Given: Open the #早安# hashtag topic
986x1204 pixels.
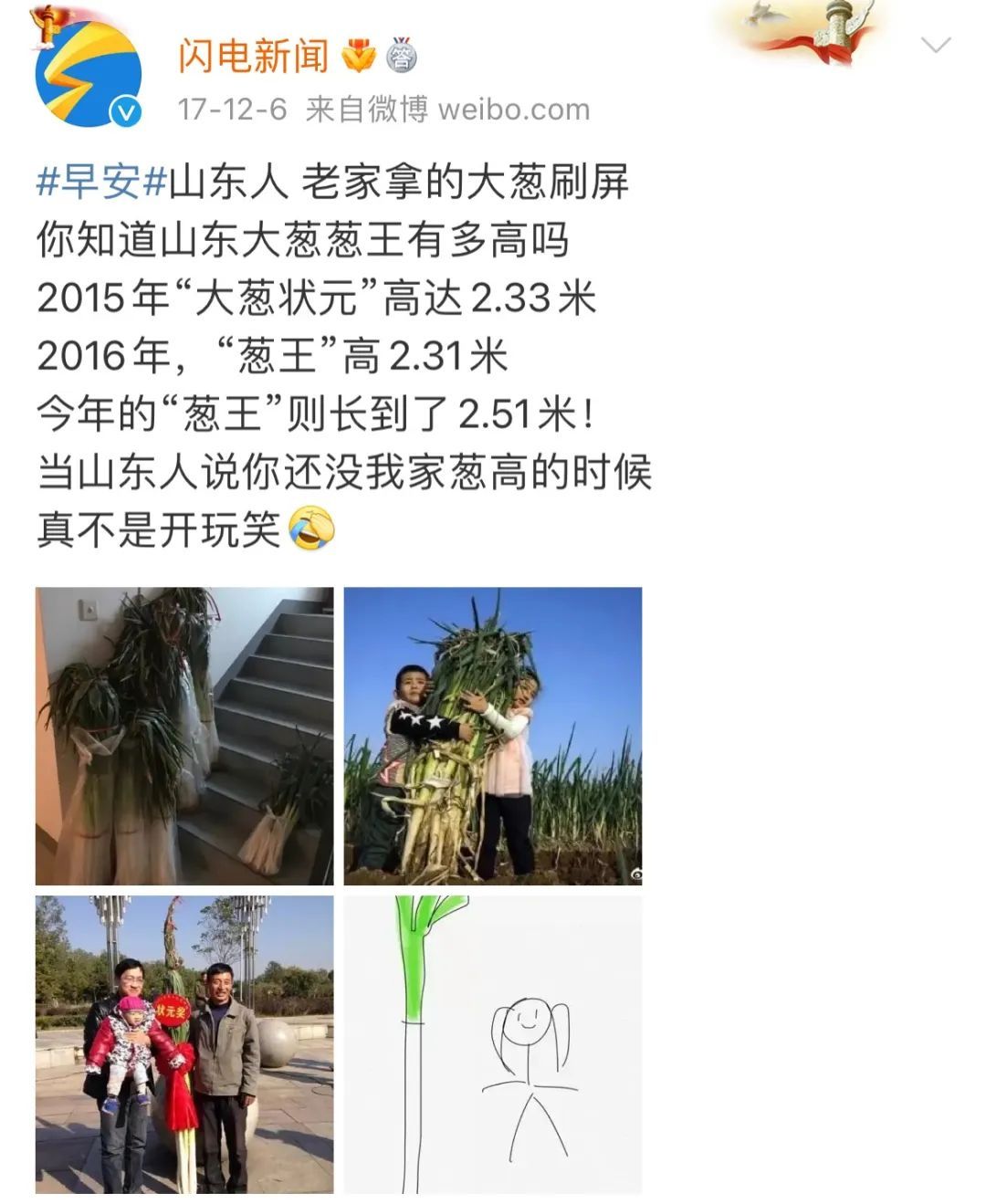Looking at the screenshot, I should (x=101, y=182).
